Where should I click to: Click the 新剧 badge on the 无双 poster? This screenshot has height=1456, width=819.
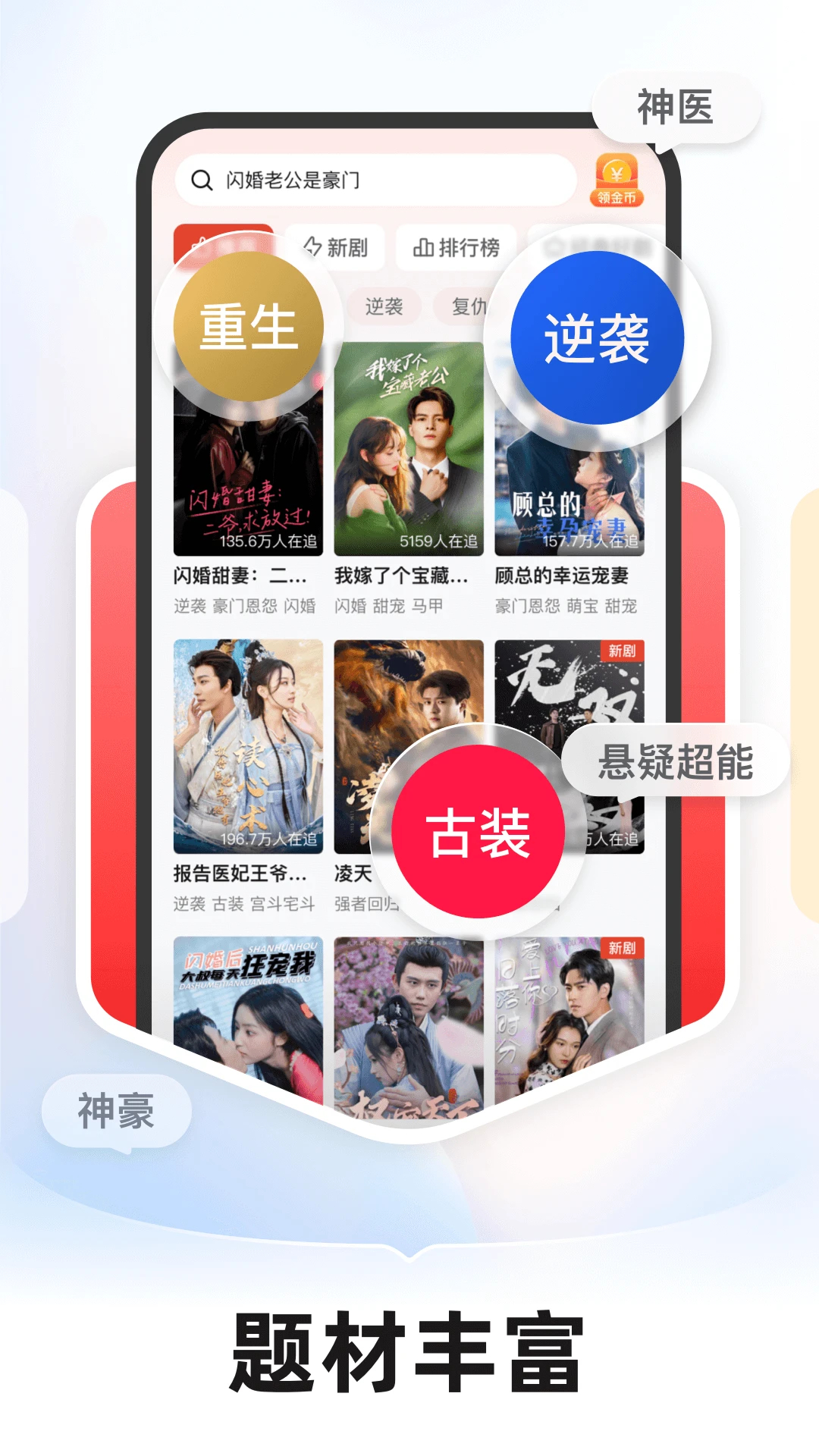click(x=623, y=652)
